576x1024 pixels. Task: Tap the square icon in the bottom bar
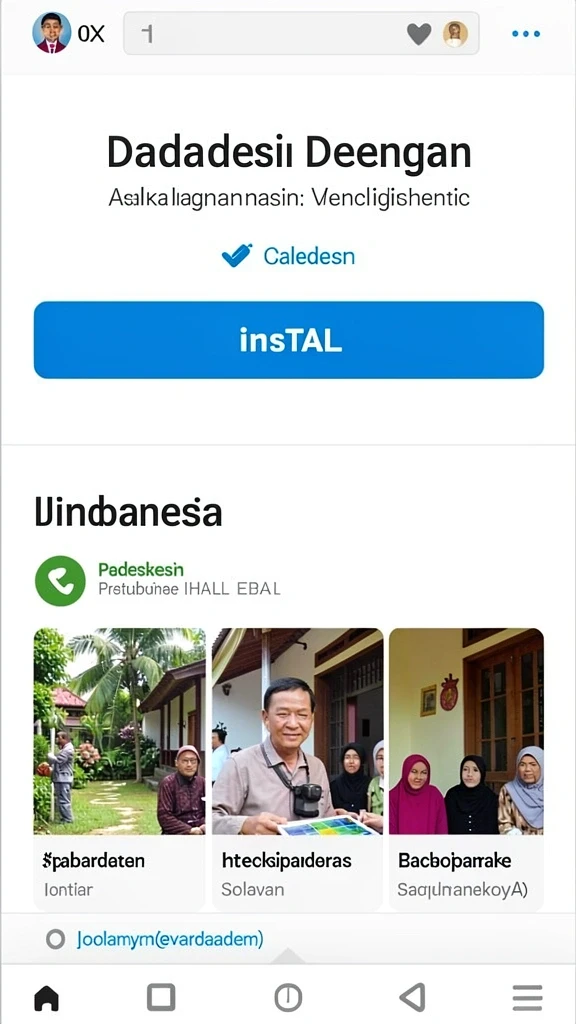click(x=161, y=997)
